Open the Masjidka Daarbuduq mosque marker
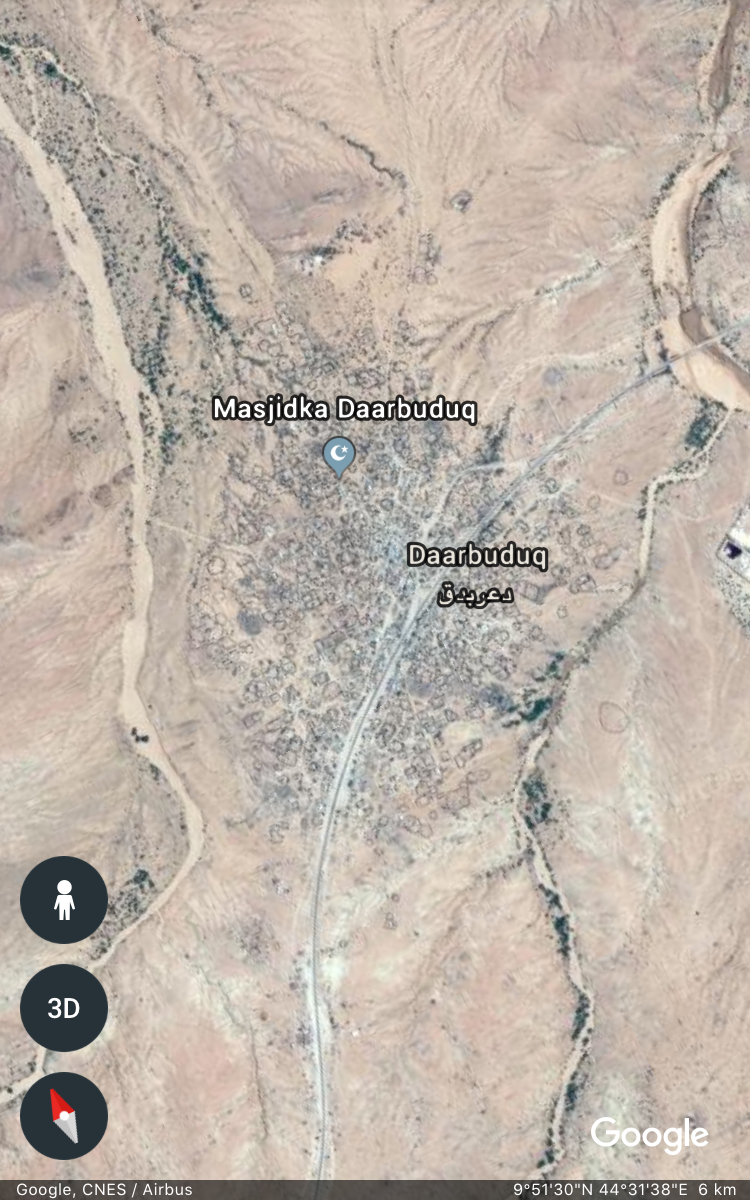750x1200 pixels. pos(340,455)
